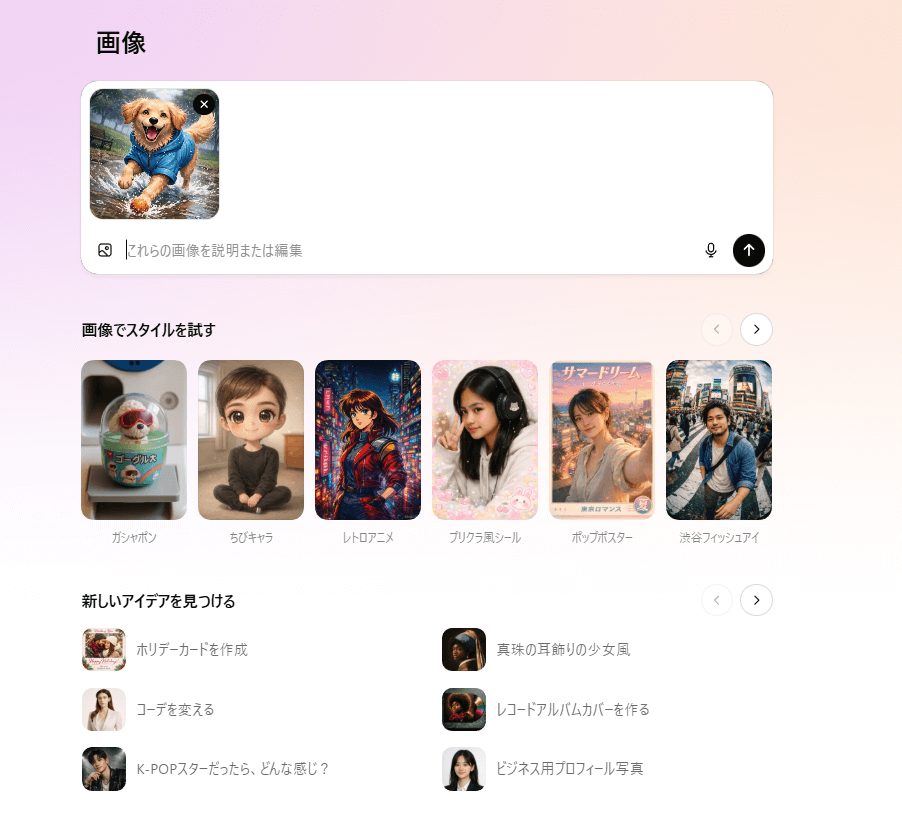This screenshot has width=902, height=829.
Task: Select the コーデを変える idea
Action: tap(175, 710)
